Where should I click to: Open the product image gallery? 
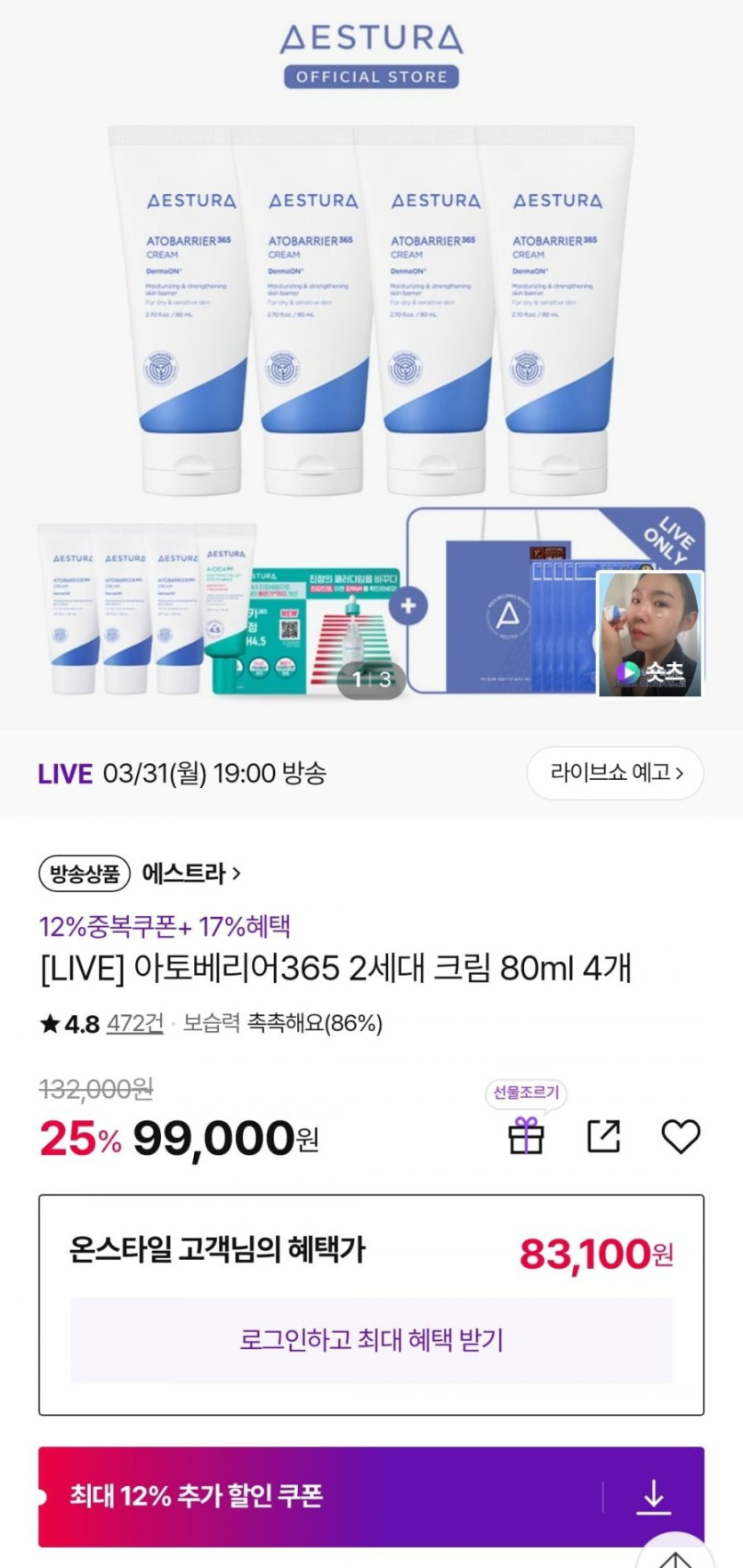point(371,356)
